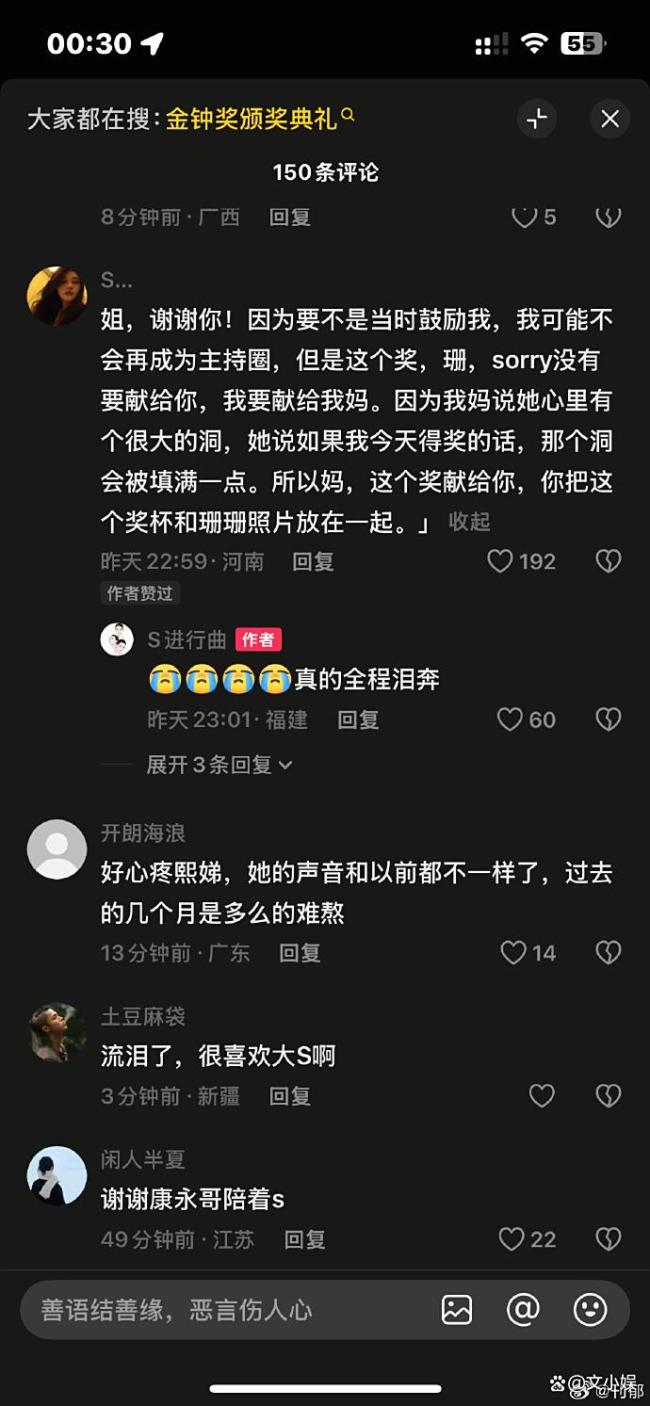Open 开朗海浪's profile avatar

[57, 849]
